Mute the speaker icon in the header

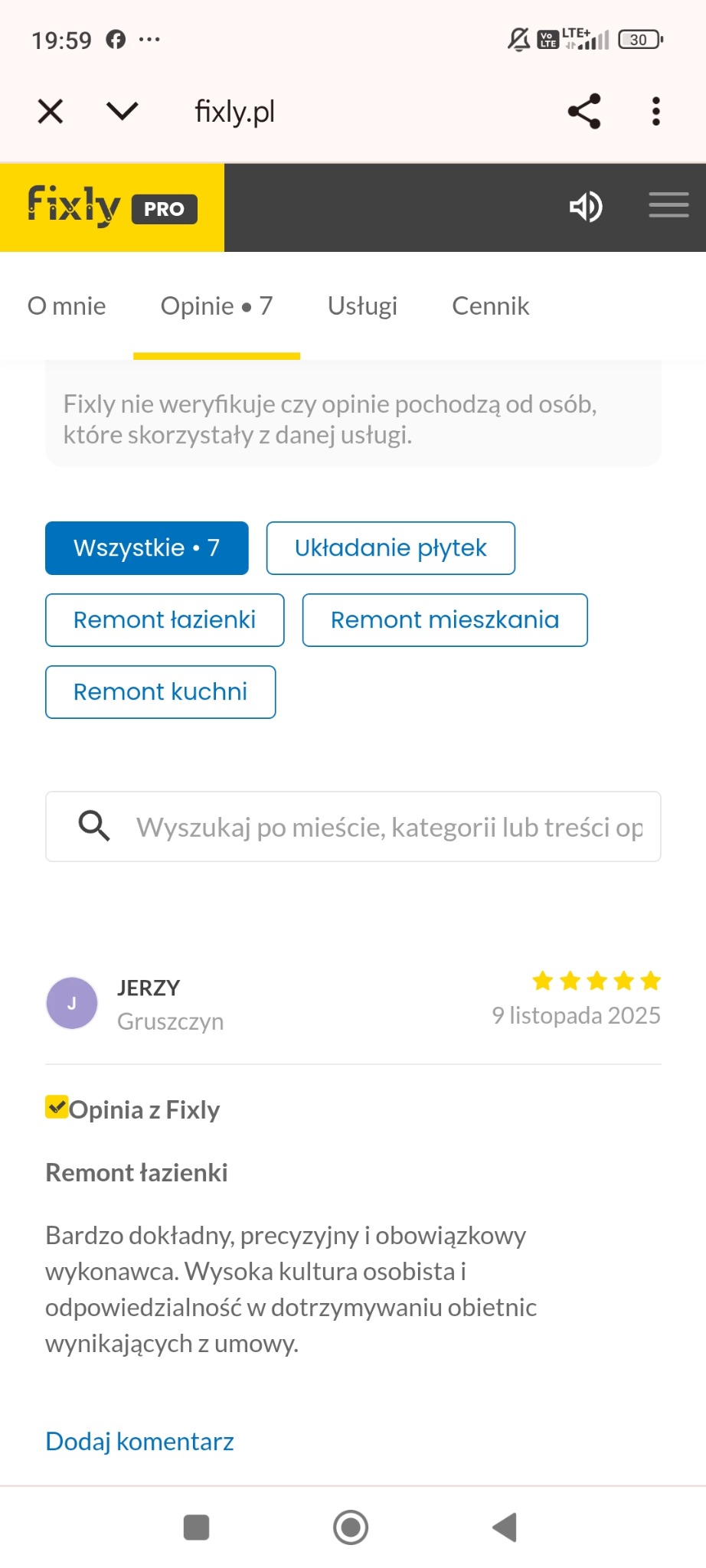coord(585,207)
